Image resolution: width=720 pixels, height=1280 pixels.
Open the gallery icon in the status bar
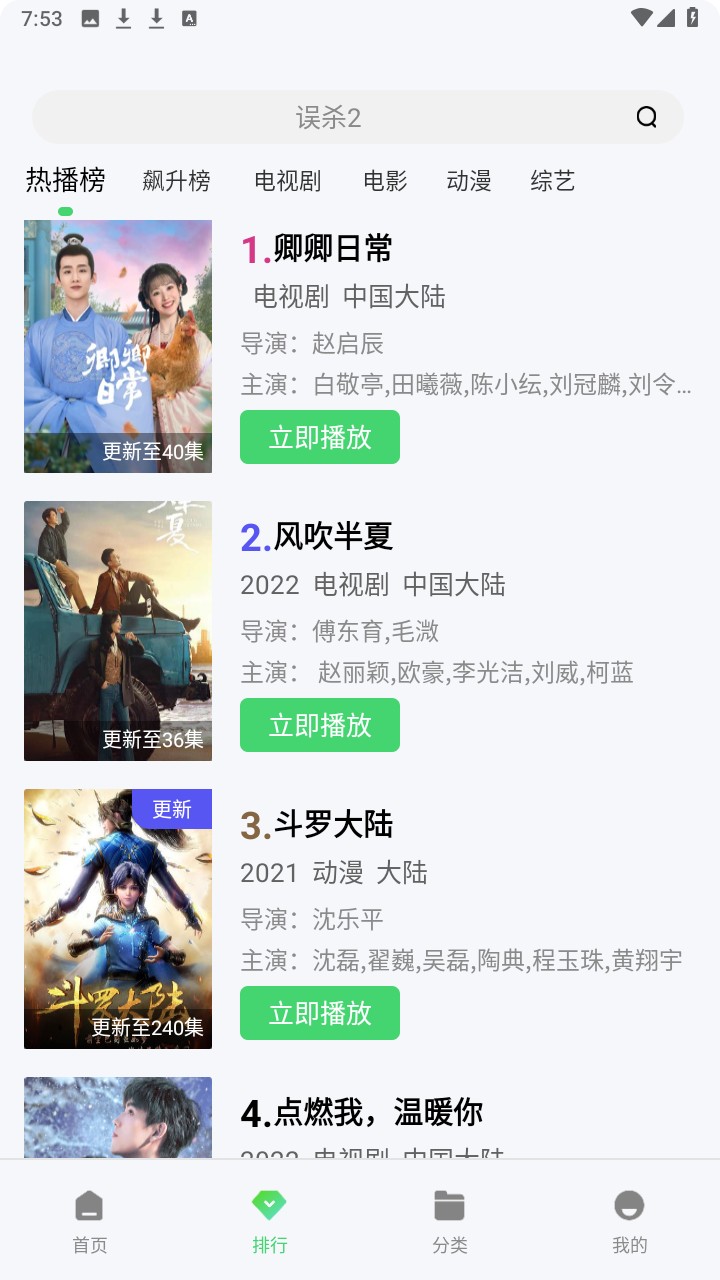point(91,17)
